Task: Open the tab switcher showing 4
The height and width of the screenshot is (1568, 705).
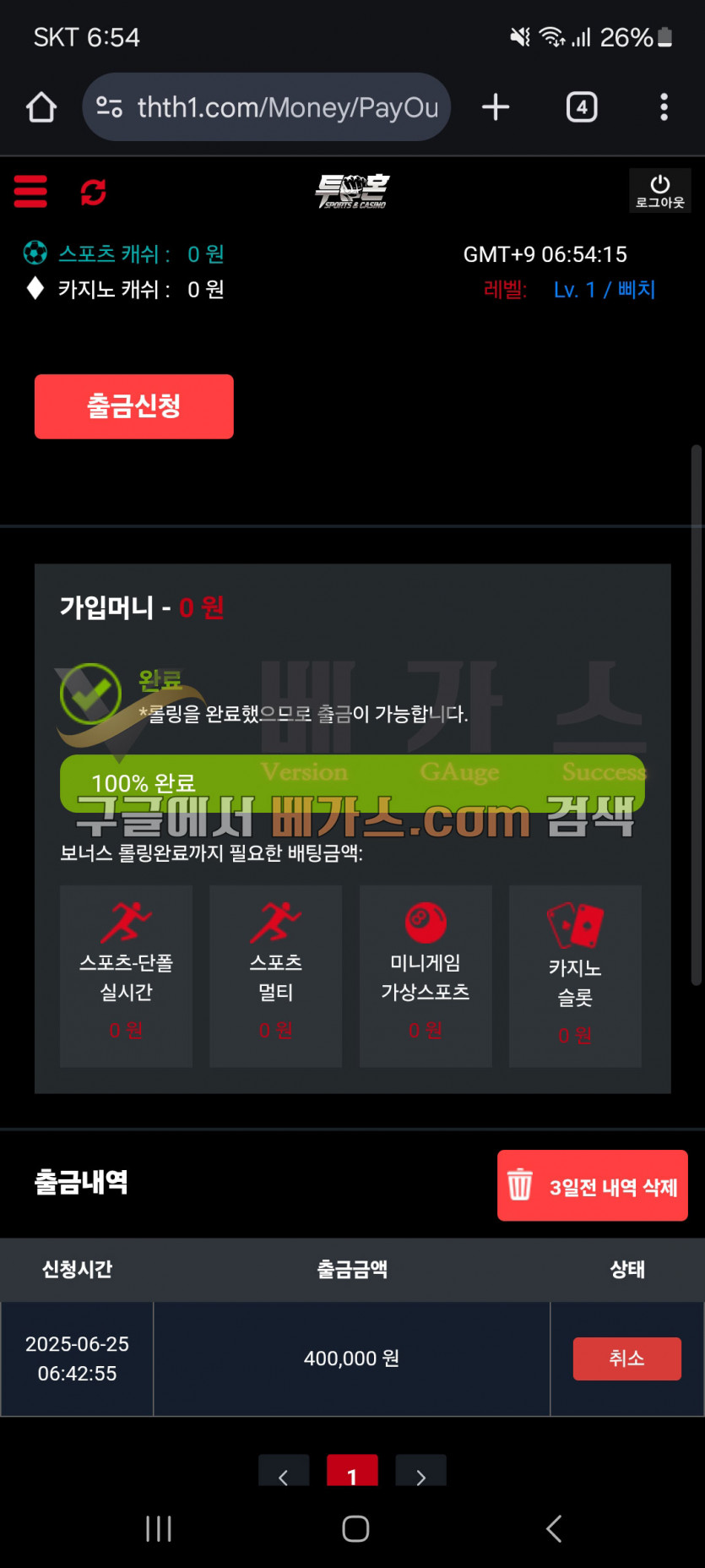Action: coord(582,107)
